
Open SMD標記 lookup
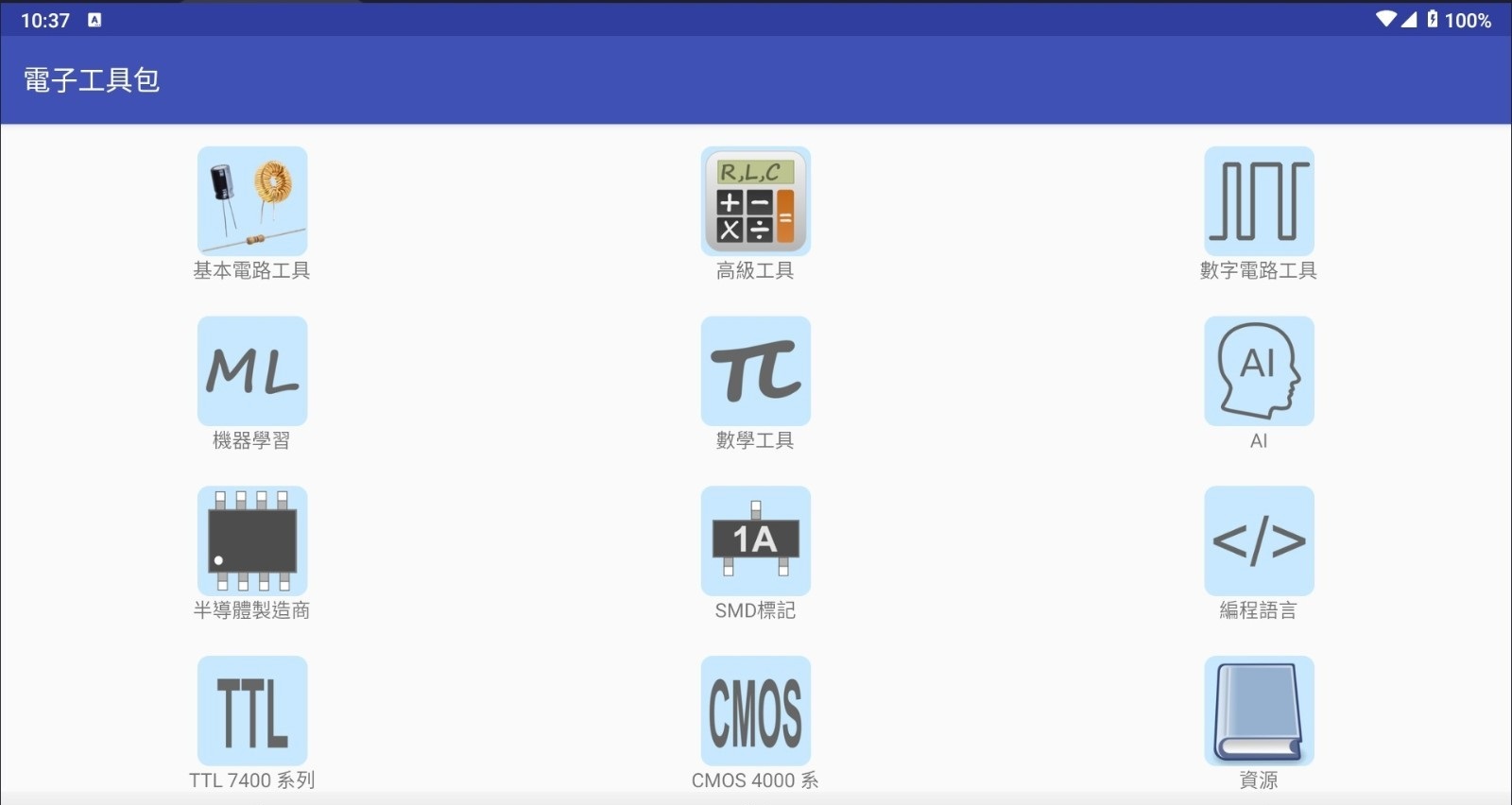755,541
